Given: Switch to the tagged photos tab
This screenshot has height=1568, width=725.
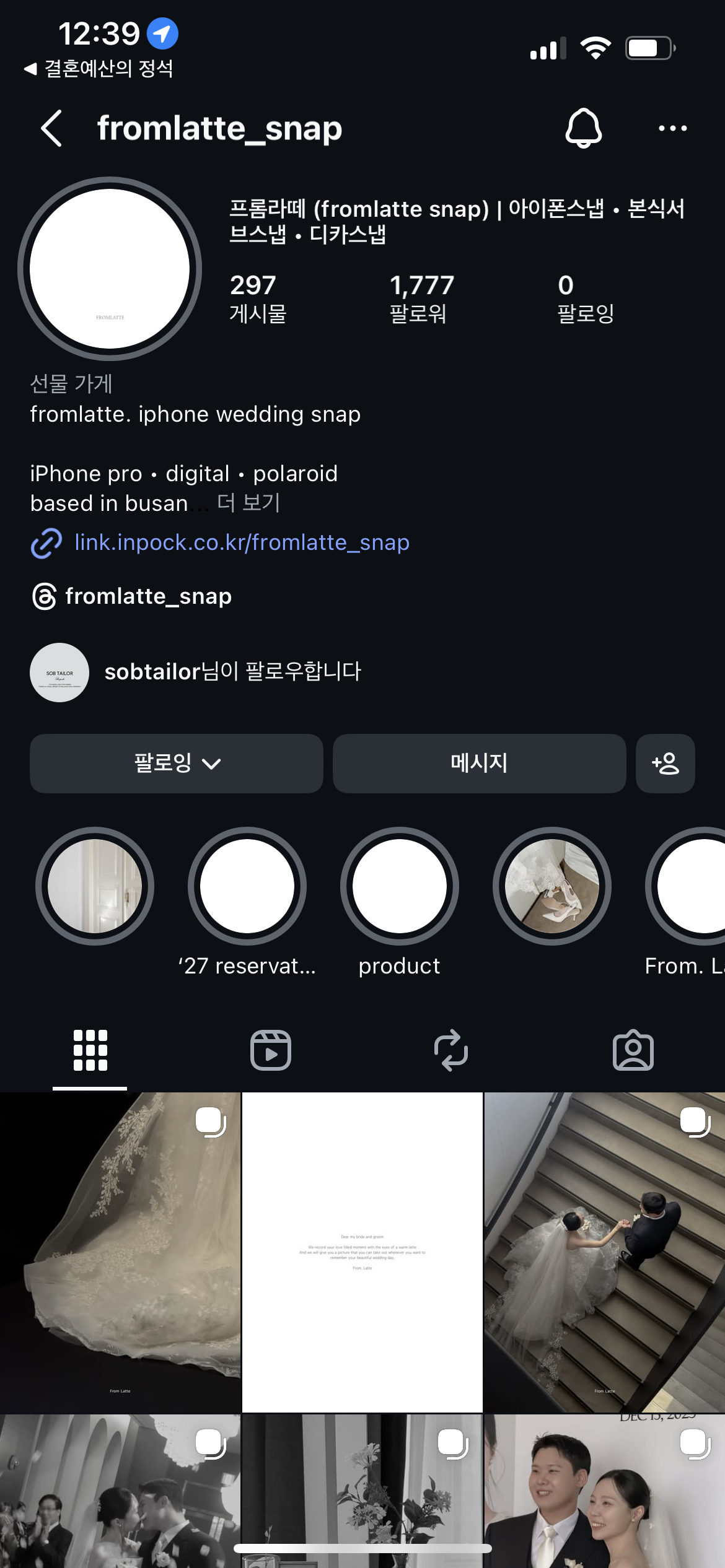Looking at the screenshot, I should tap(633, 1050).
